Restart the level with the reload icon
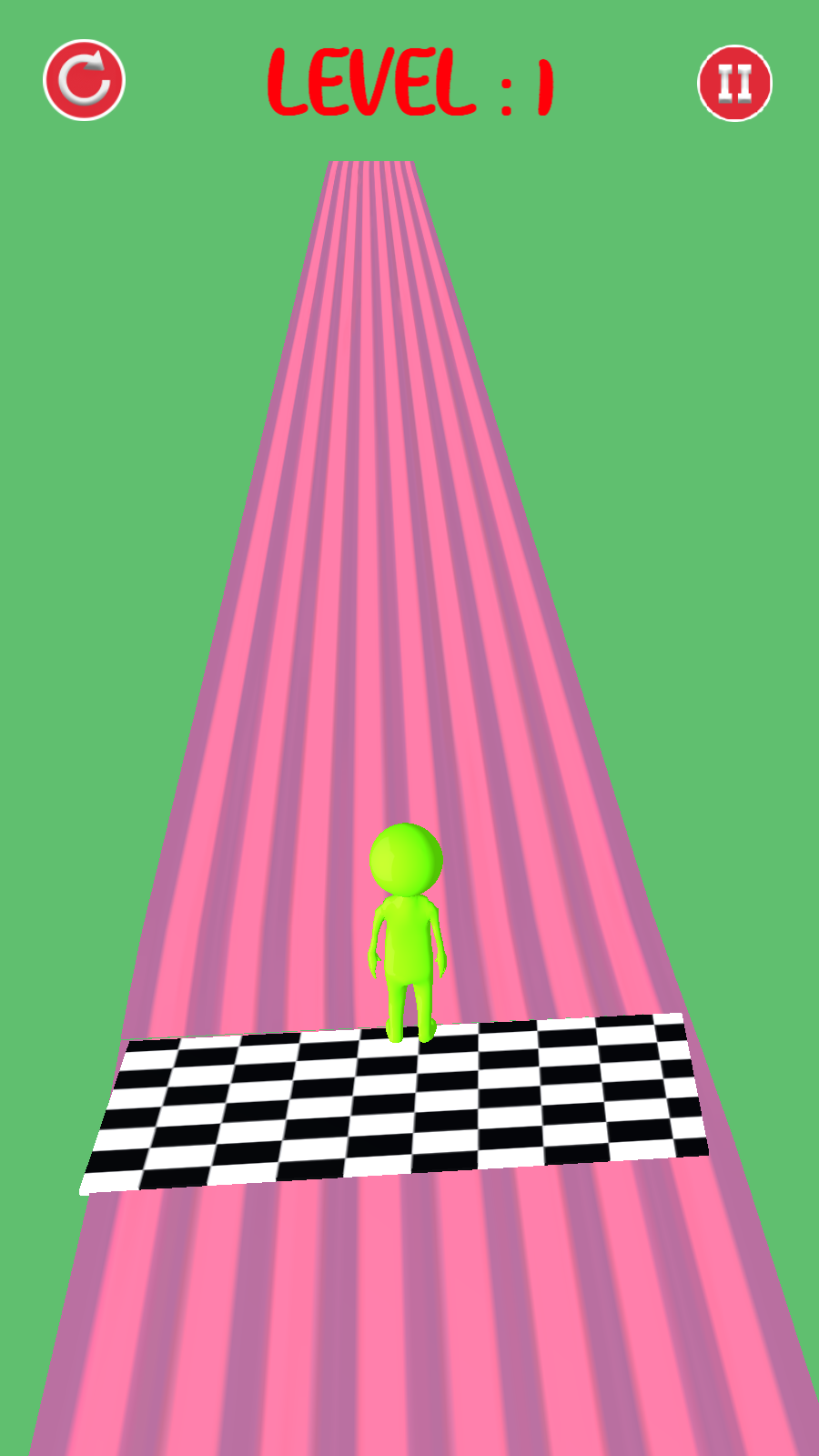 pos(84,80)
